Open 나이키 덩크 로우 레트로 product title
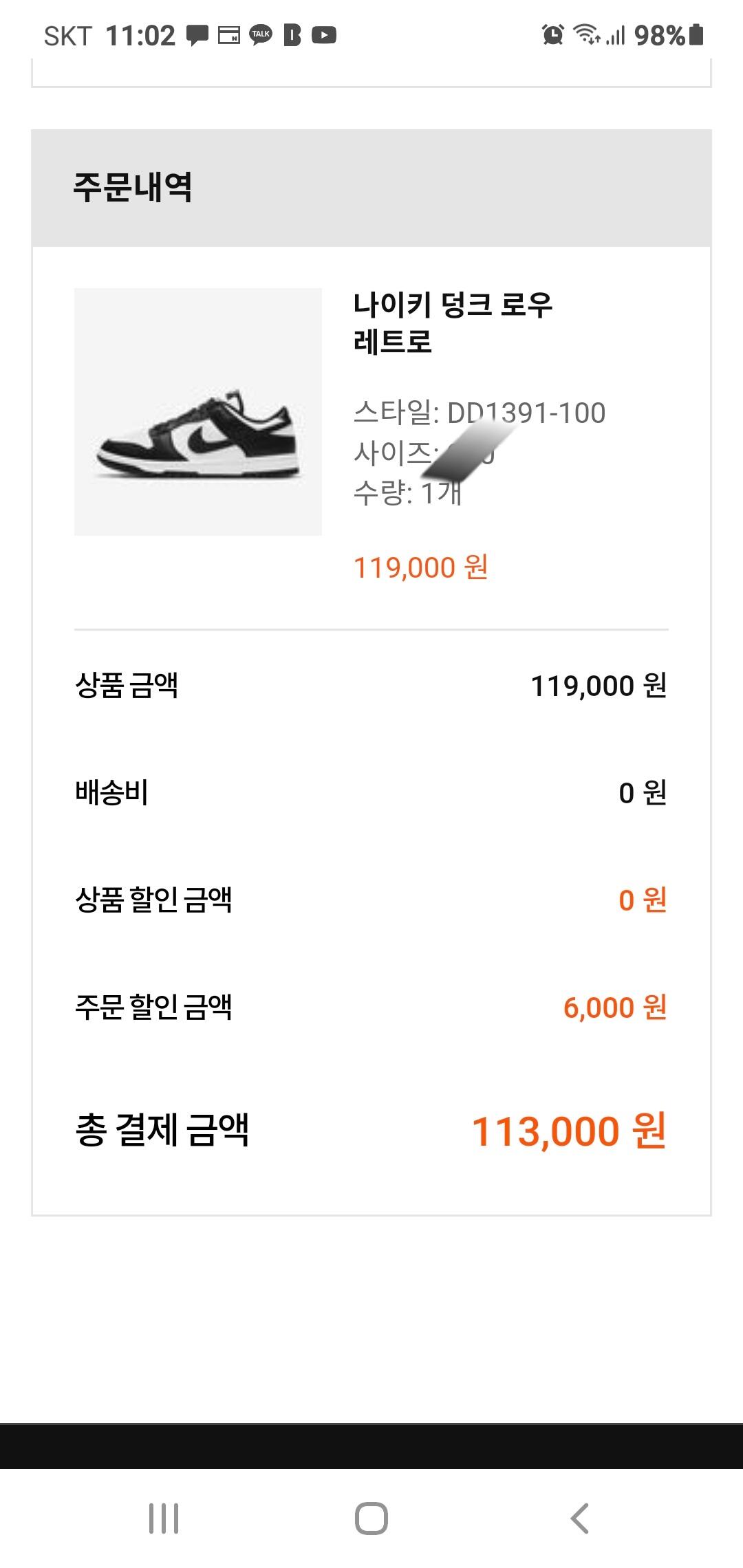This screenshot has width=743, height=1568. (x=453, y=323)
